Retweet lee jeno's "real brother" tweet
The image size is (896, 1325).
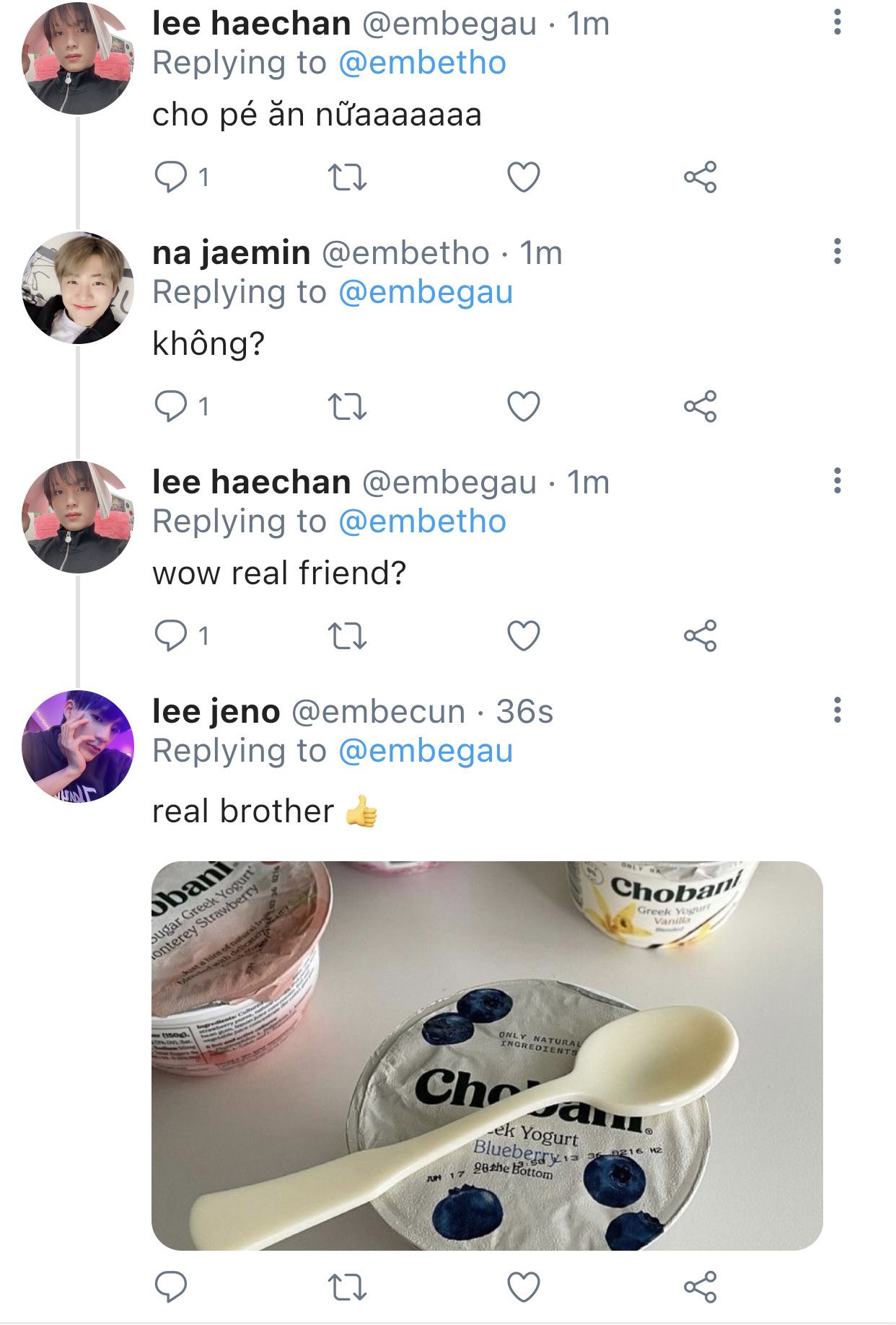(347, 1287)
